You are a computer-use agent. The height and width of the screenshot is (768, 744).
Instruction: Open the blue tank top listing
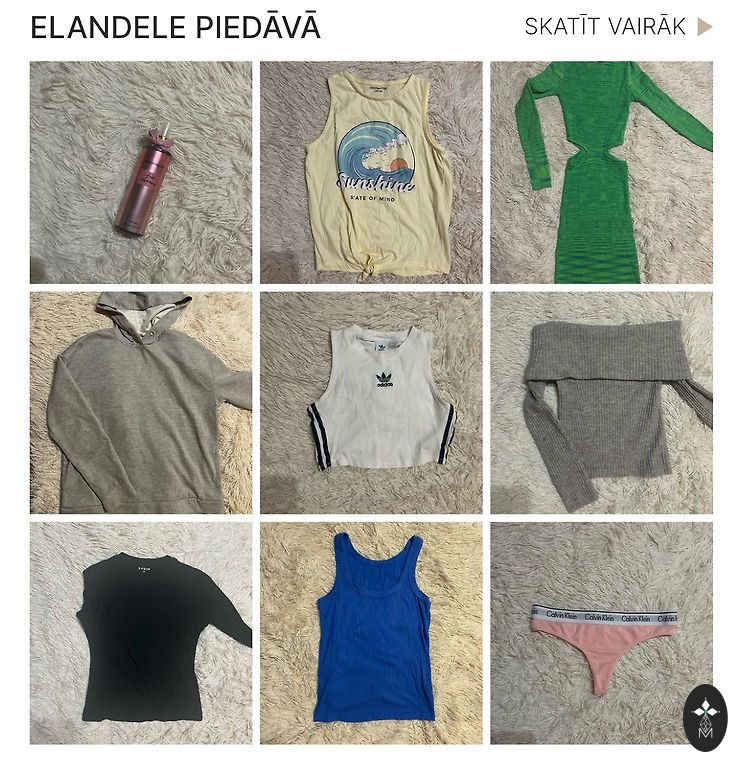(x=371, y=633)
